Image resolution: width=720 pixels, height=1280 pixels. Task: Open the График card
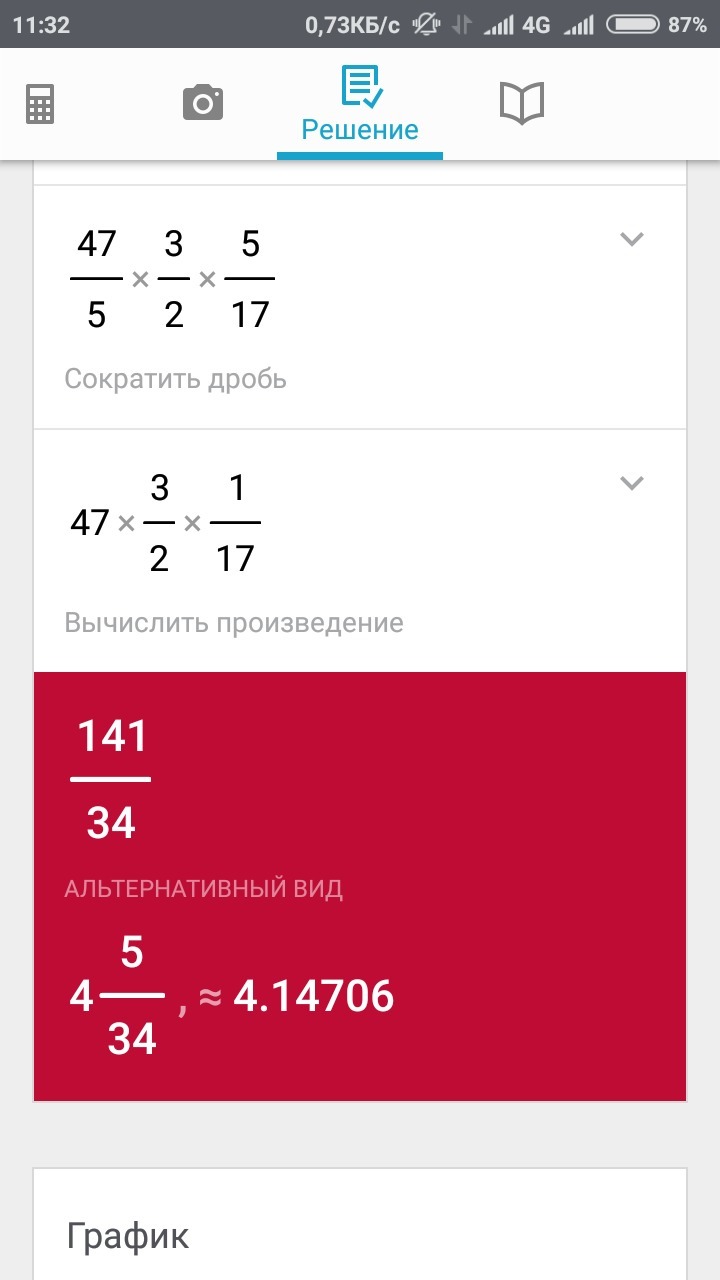360,1223
